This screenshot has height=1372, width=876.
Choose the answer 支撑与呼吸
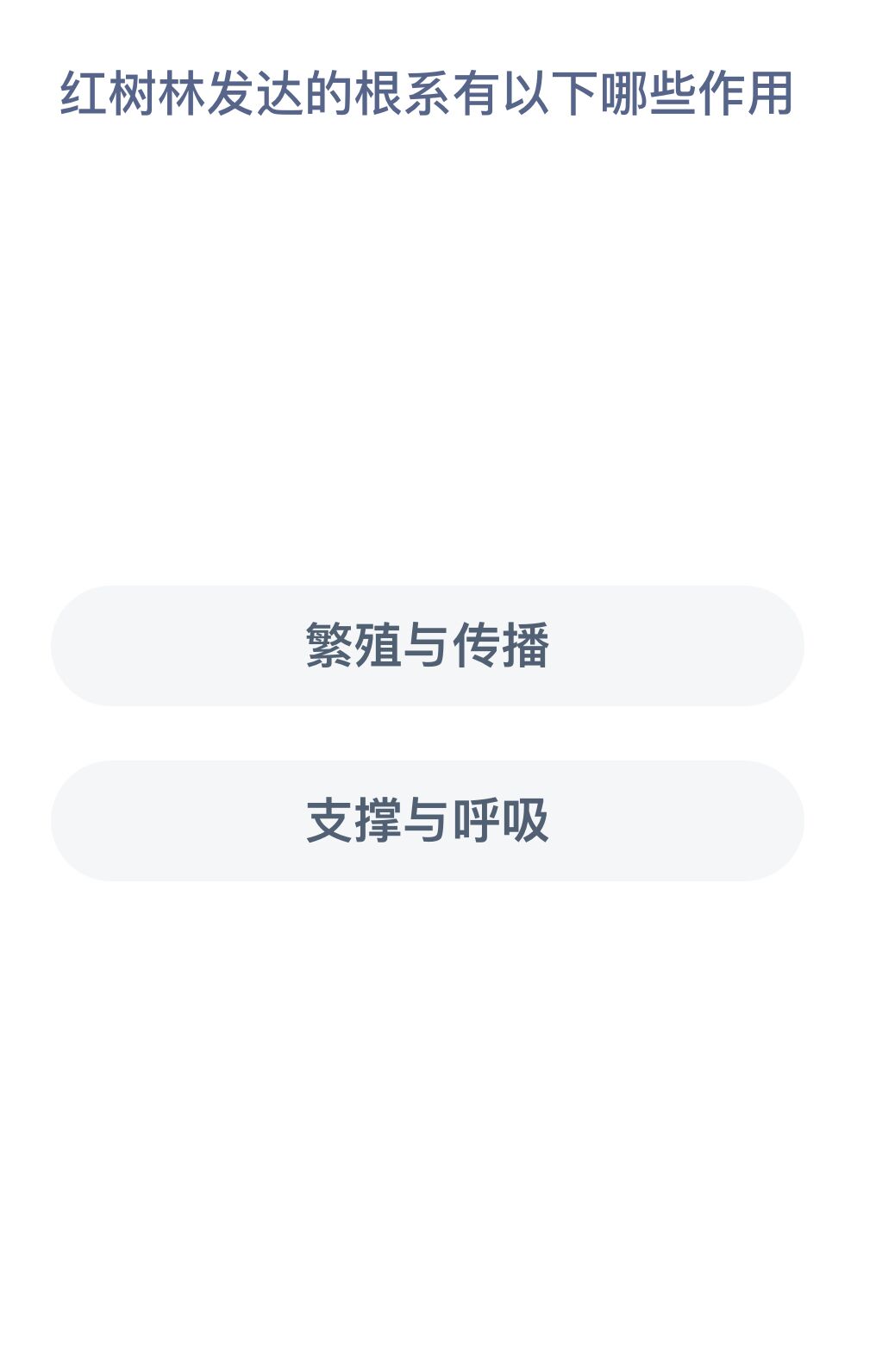pos(428,820)
